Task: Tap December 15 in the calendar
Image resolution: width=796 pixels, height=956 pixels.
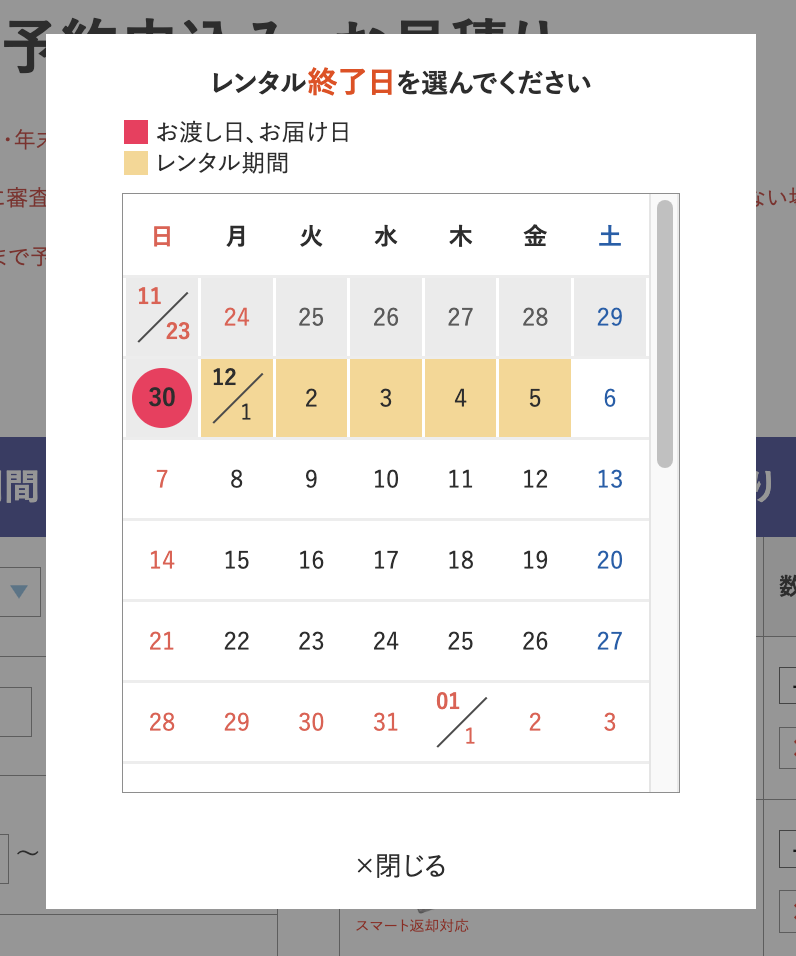Action: [236, 560]
